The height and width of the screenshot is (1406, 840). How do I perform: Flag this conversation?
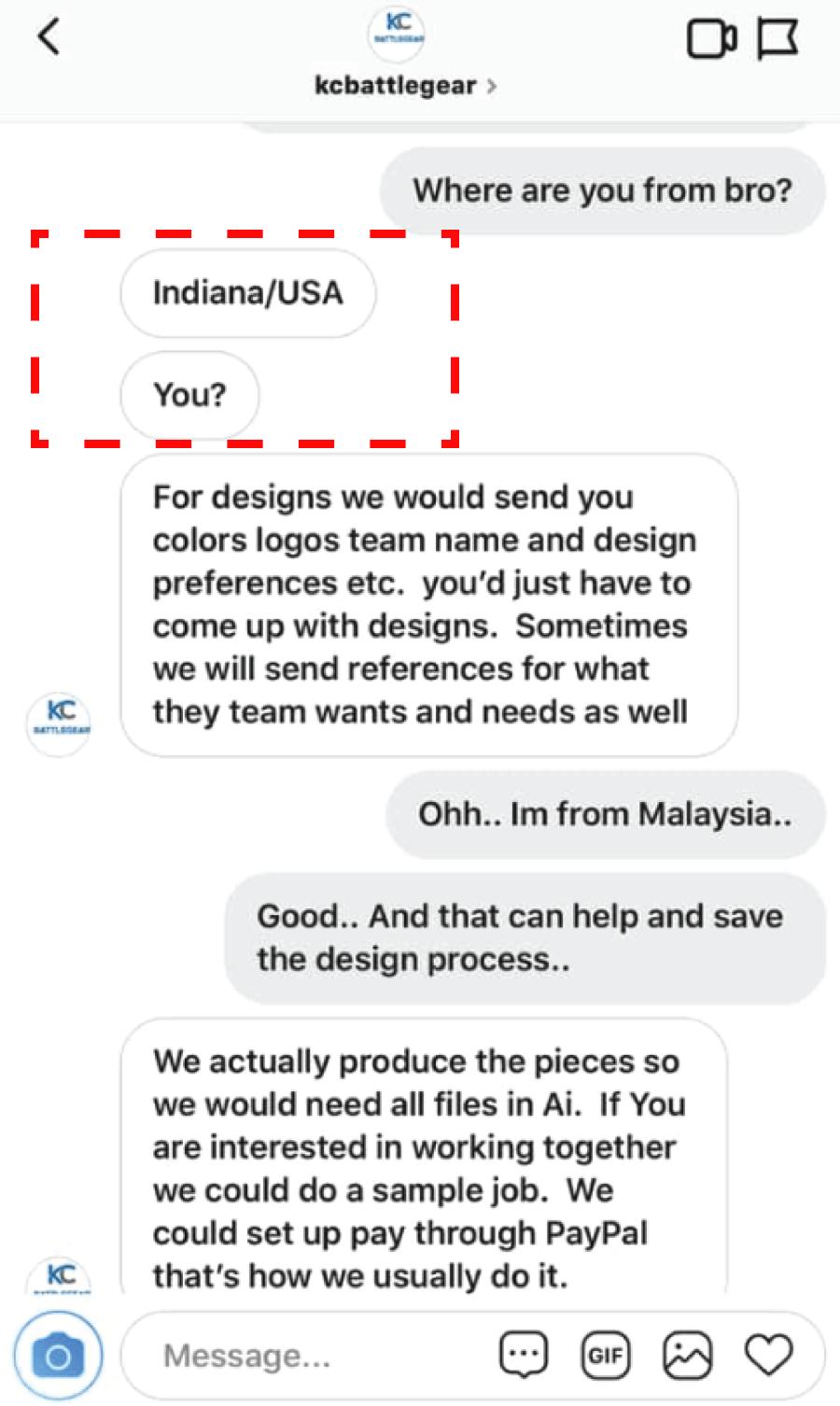click(x=777, y=39)
